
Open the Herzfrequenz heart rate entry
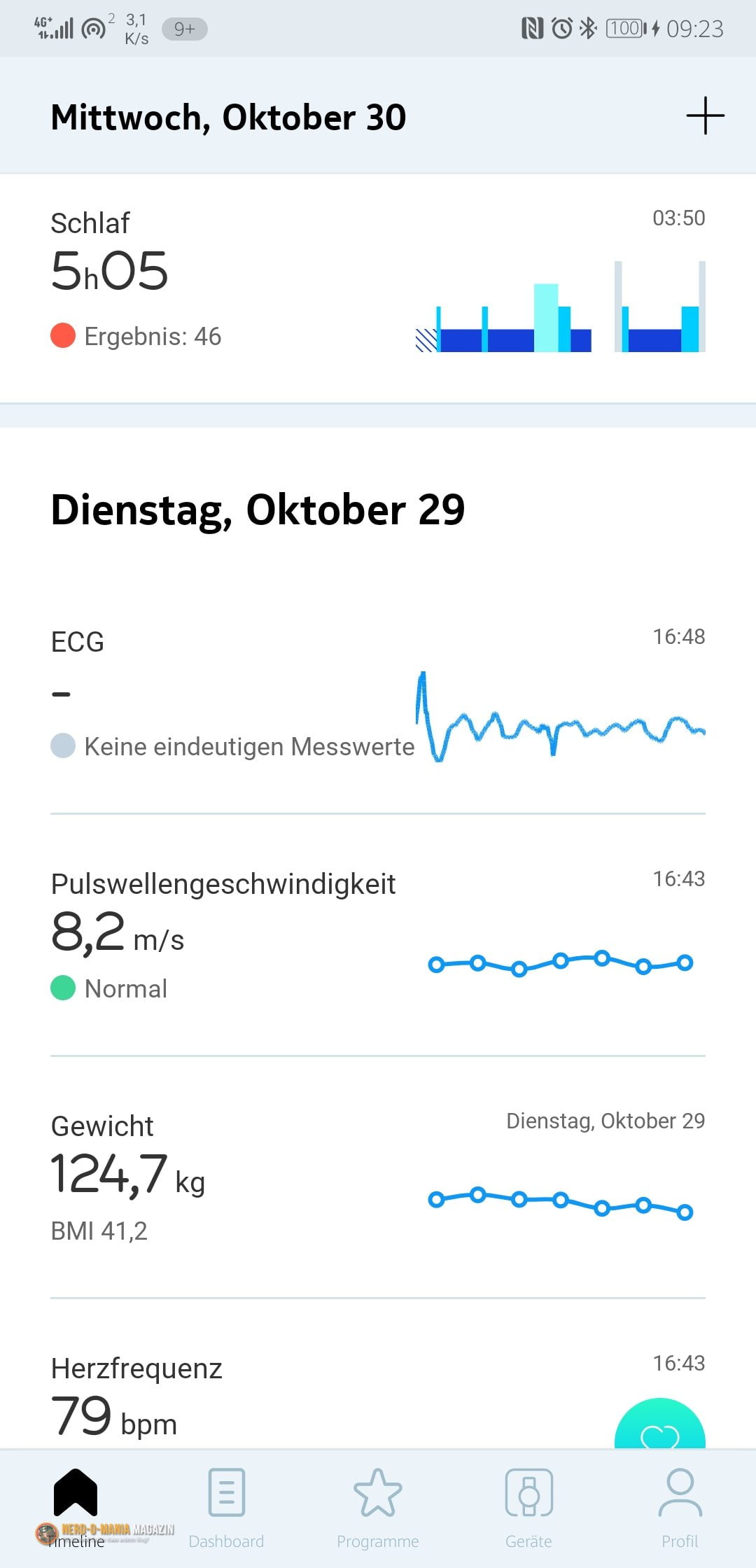(378, 1374)
